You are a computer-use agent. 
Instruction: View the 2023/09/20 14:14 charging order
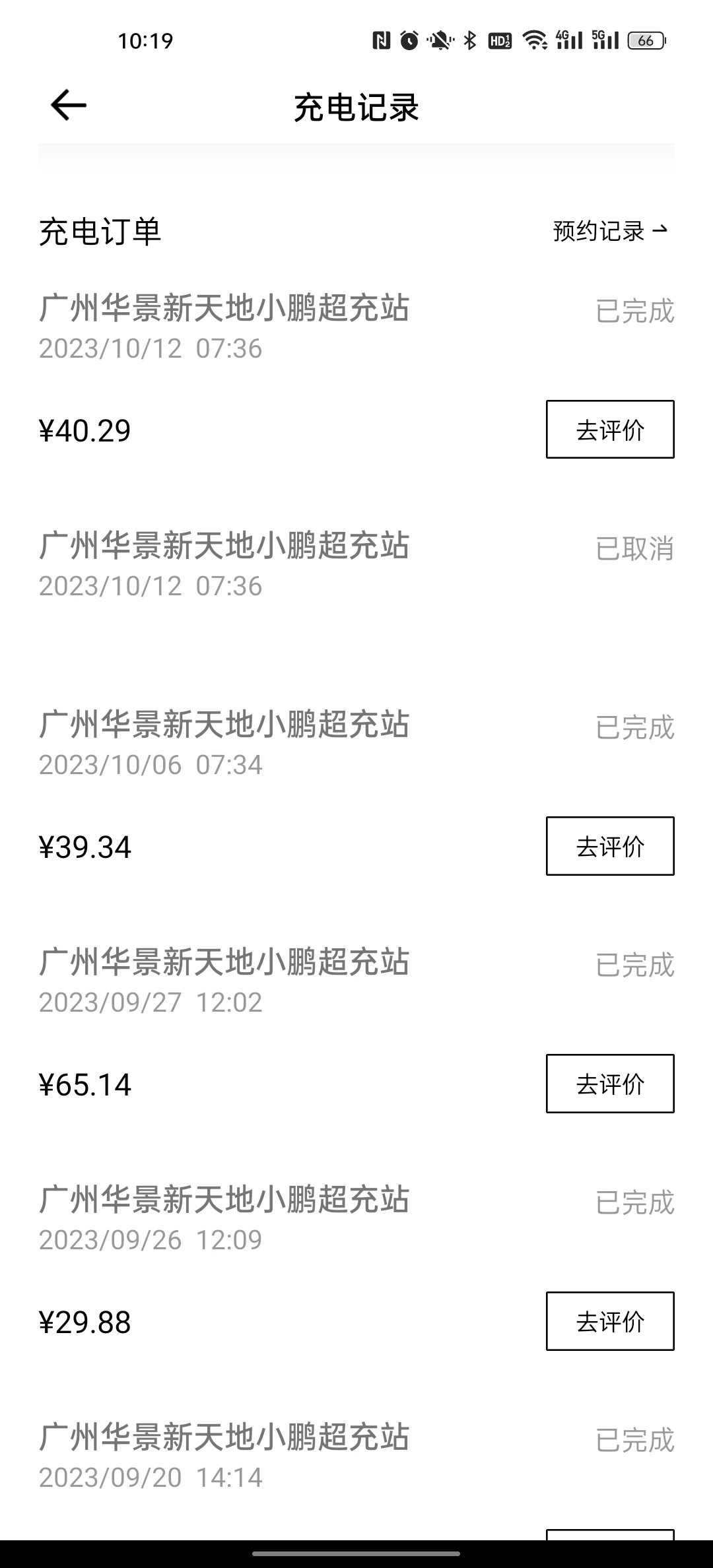pyautogui.click(x=224, y=1456)
